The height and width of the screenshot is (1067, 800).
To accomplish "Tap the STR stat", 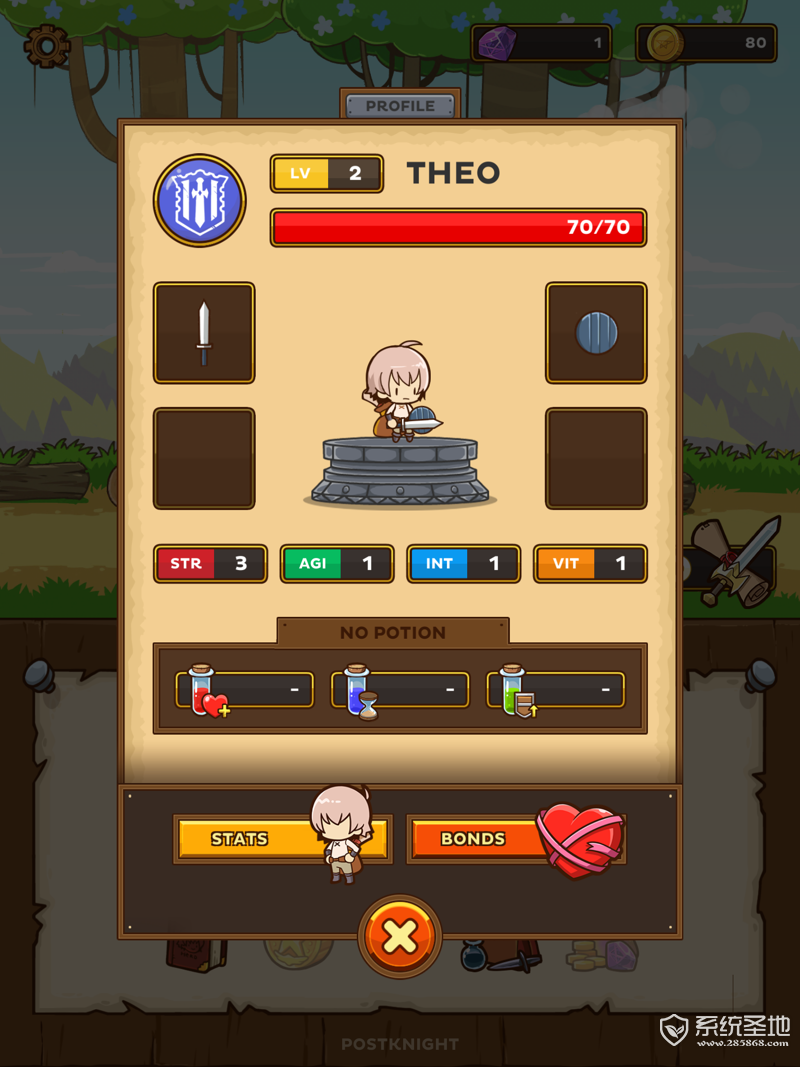I will (210, 564).
